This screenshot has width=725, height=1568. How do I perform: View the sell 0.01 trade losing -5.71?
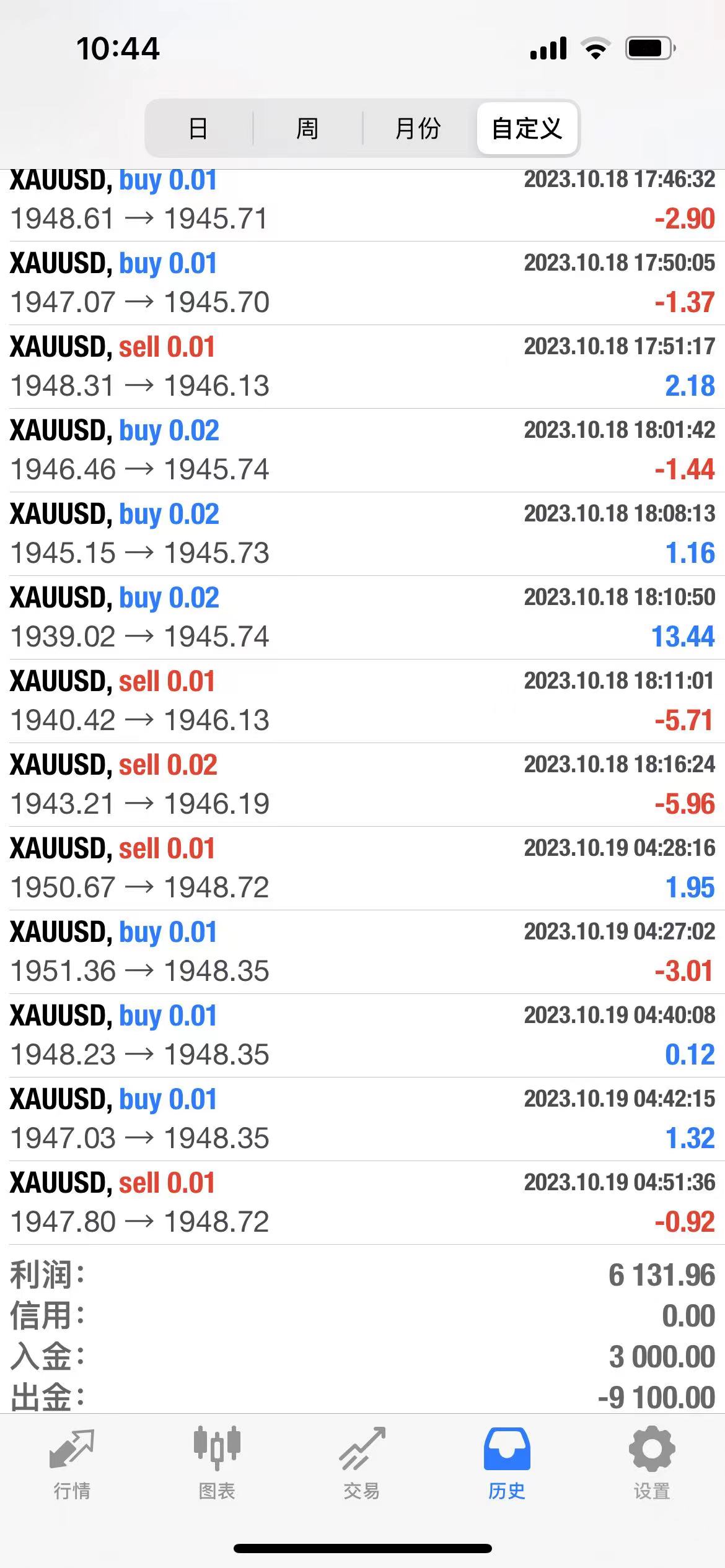[x=362, y=701]
